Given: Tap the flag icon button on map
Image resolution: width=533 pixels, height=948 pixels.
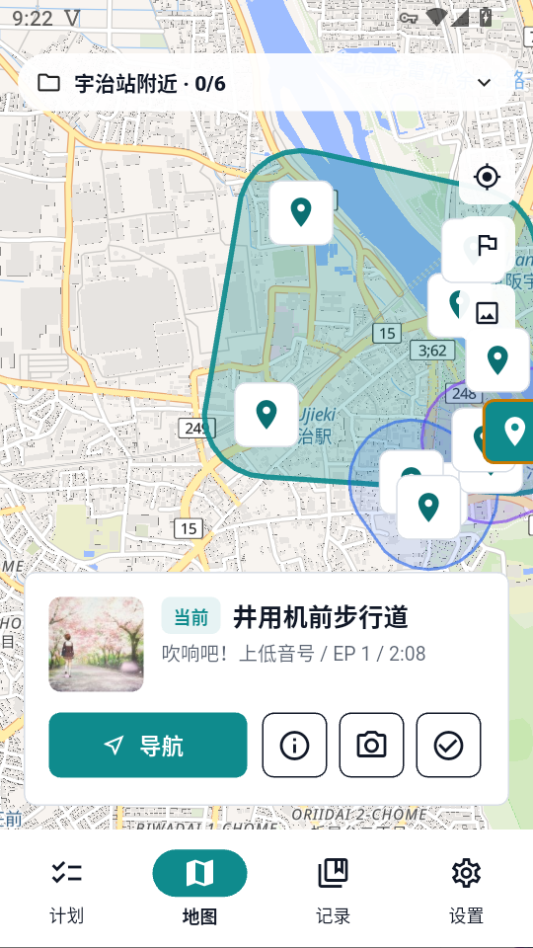Looking at the screenshot, I should click(487, 245).
